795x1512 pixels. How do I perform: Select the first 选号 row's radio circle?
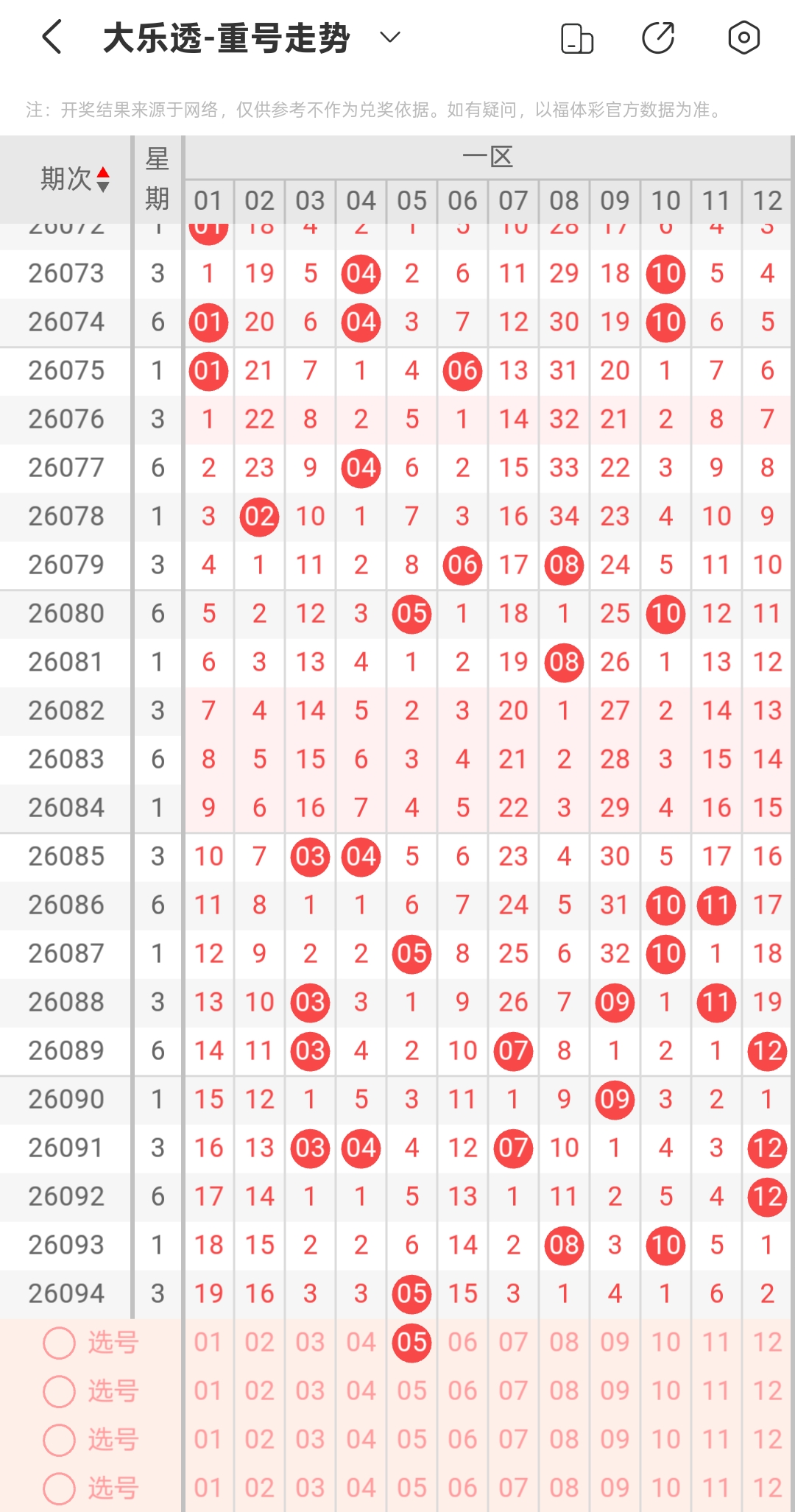(x=60, y=1343)
